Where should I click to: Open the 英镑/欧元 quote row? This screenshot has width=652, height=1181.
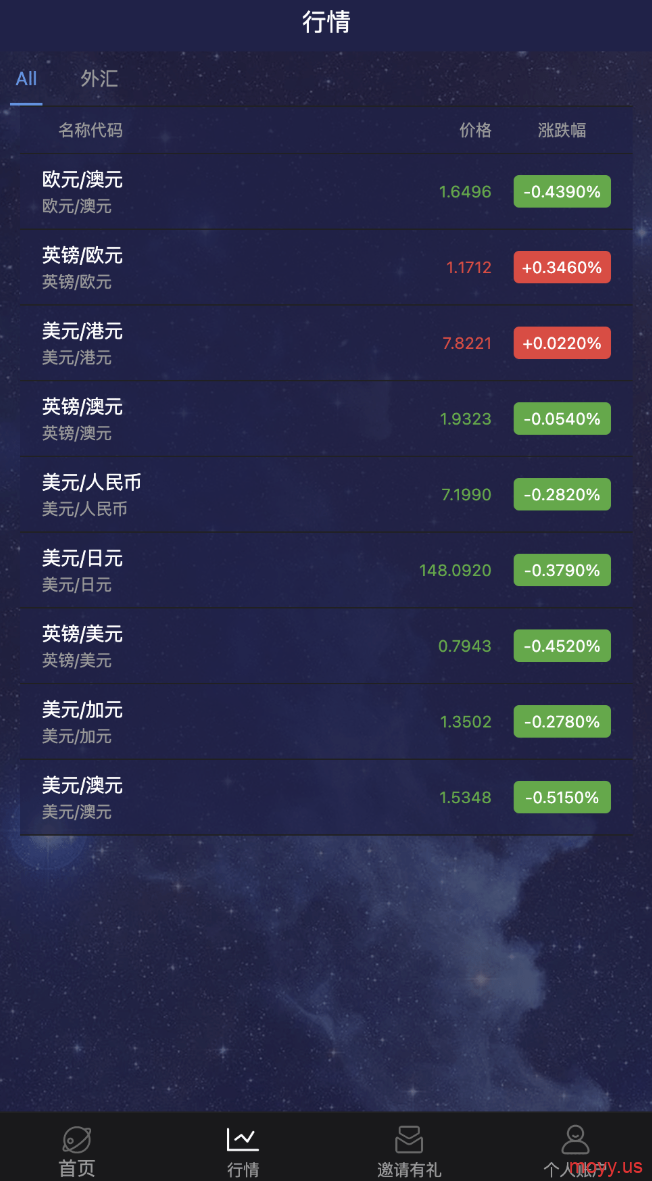326,268
